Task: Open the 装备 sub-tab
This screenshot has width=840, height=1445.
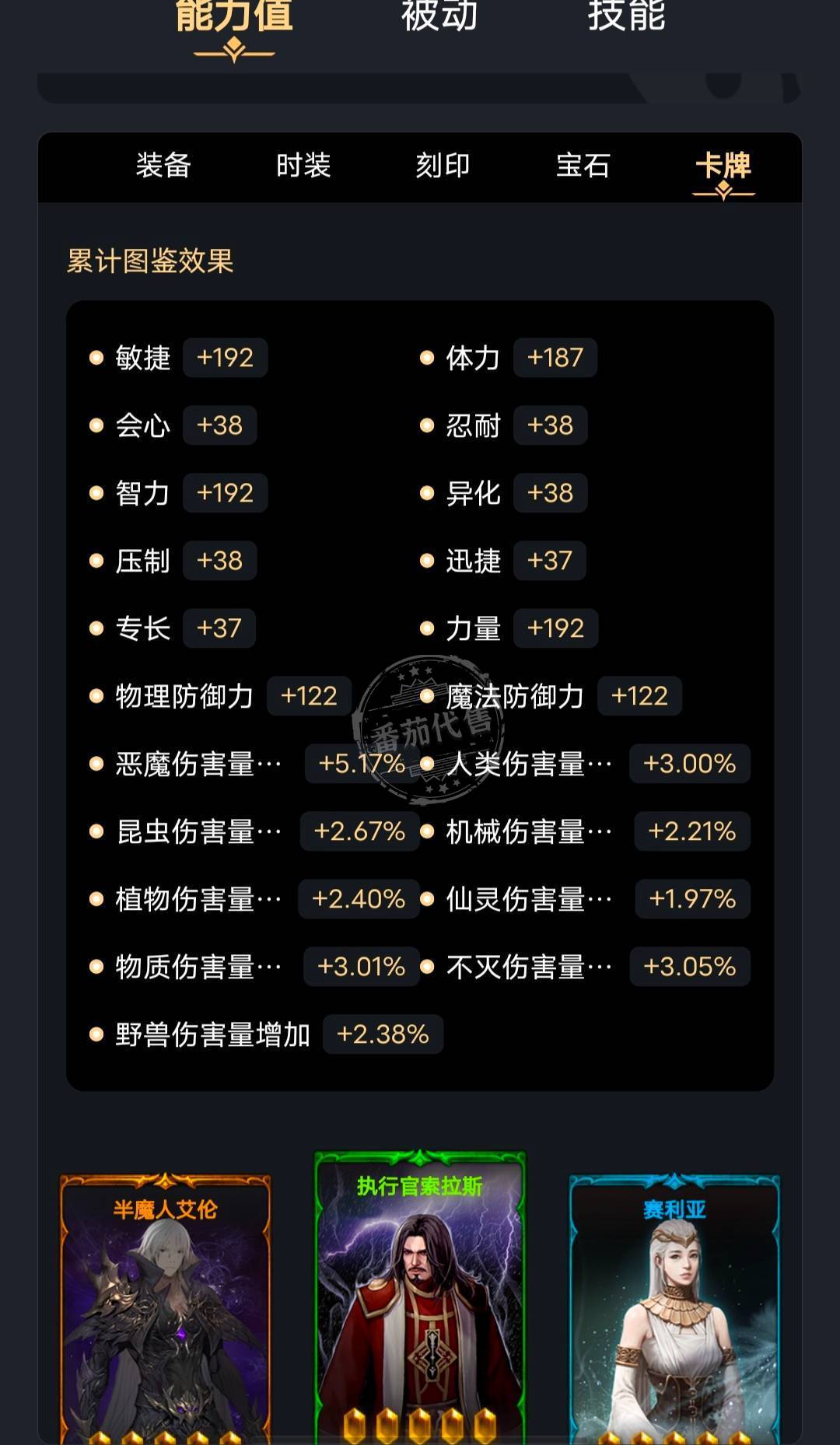Action: pyautogui.click(x=163, y=166)
